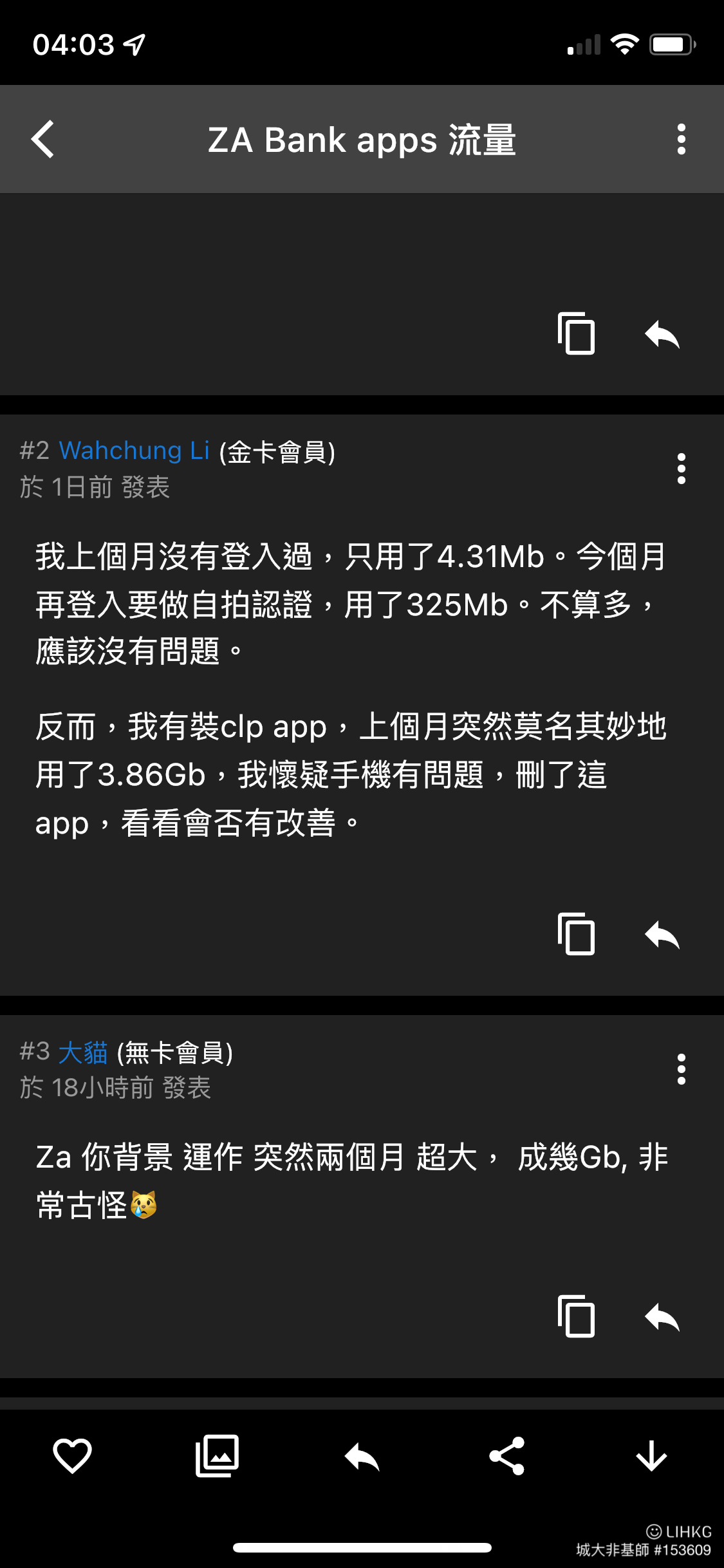724x1568 pixels.
Task: Go back from ZA Bank apps thread
Action: (42, 139)
